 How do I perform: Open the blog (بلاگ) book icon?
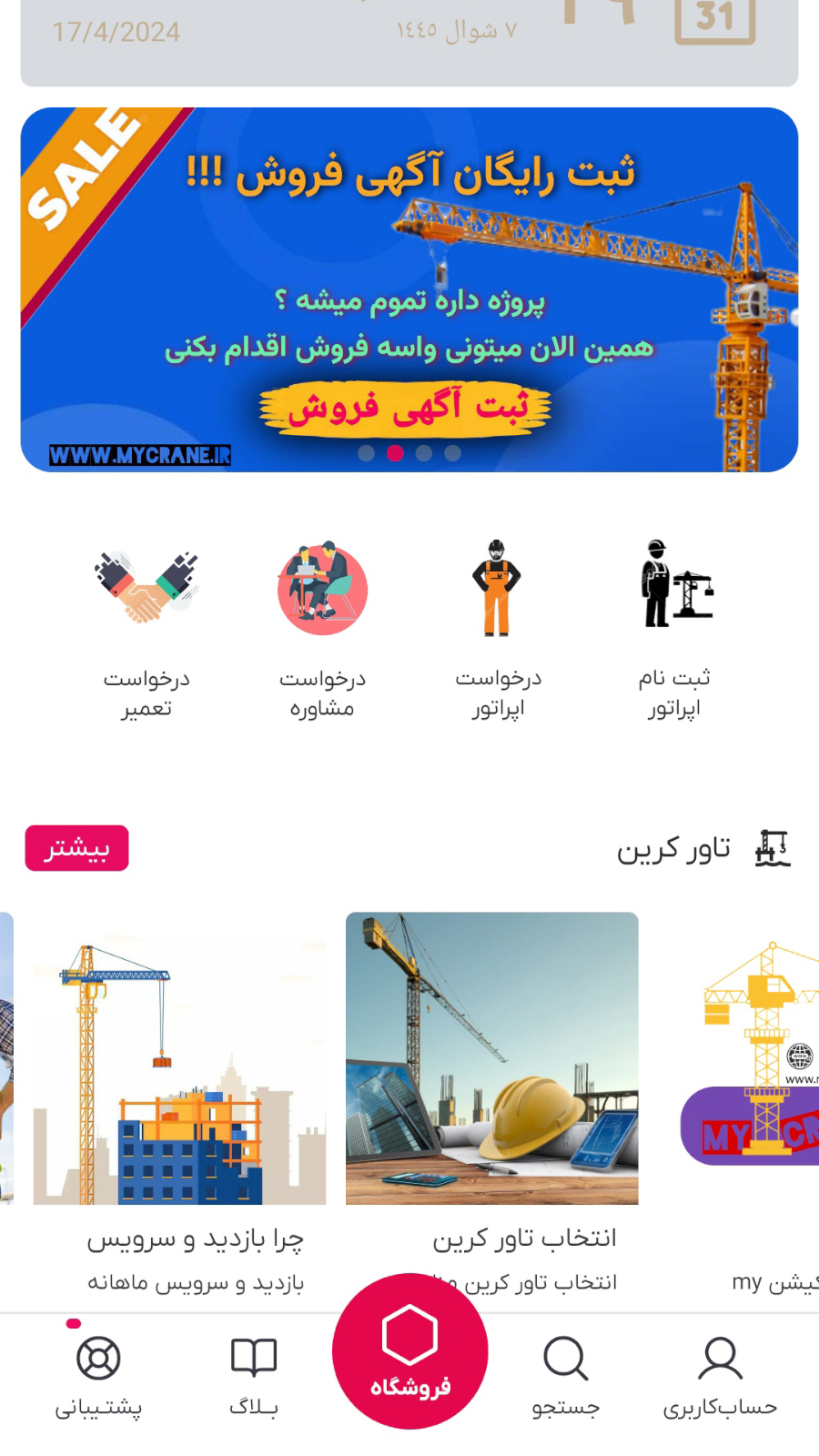pos(254,1356)
